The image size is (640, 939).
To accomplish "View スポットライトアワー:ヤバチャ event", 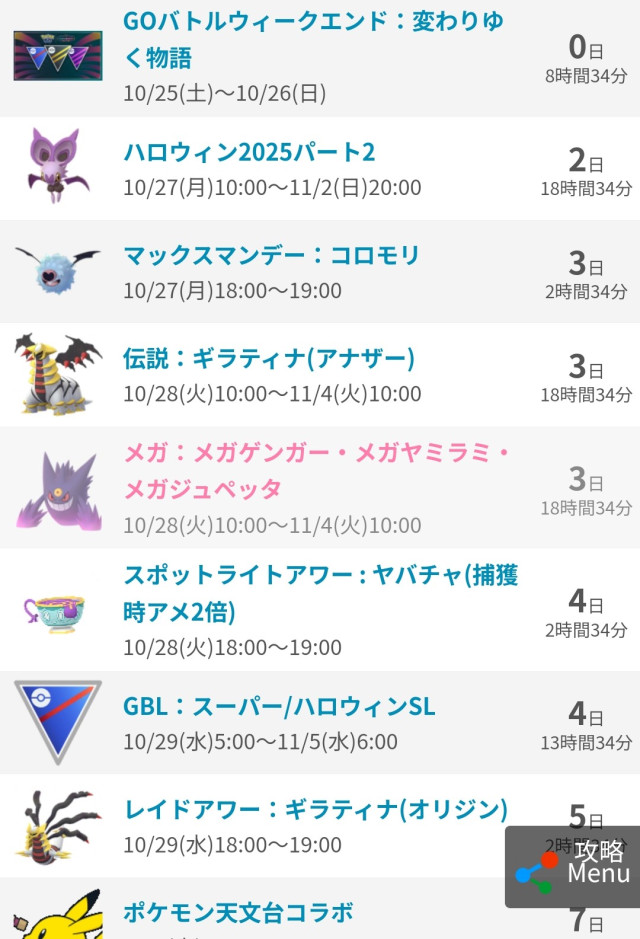I will (x=320, y=592).
